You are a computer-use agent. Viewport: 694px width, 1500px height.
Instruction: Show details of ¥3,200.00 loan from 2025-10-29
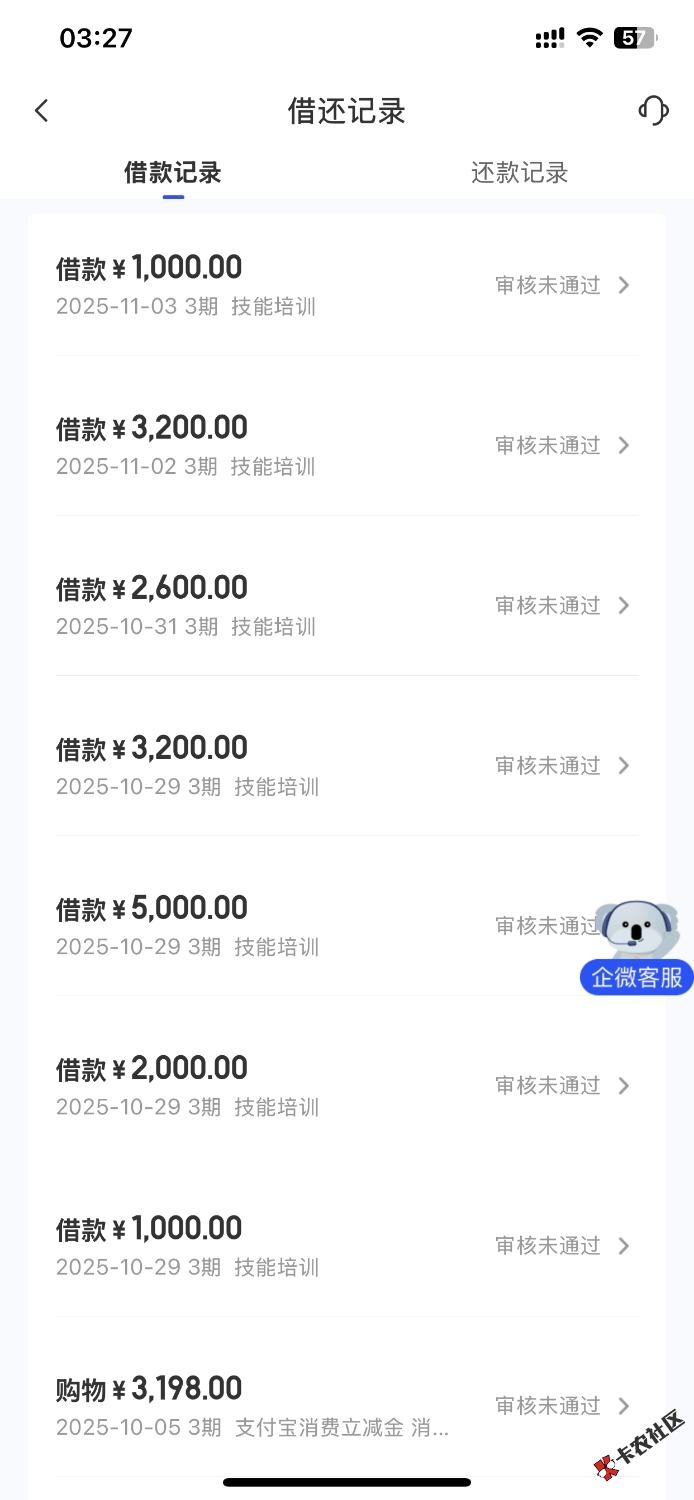346,765
